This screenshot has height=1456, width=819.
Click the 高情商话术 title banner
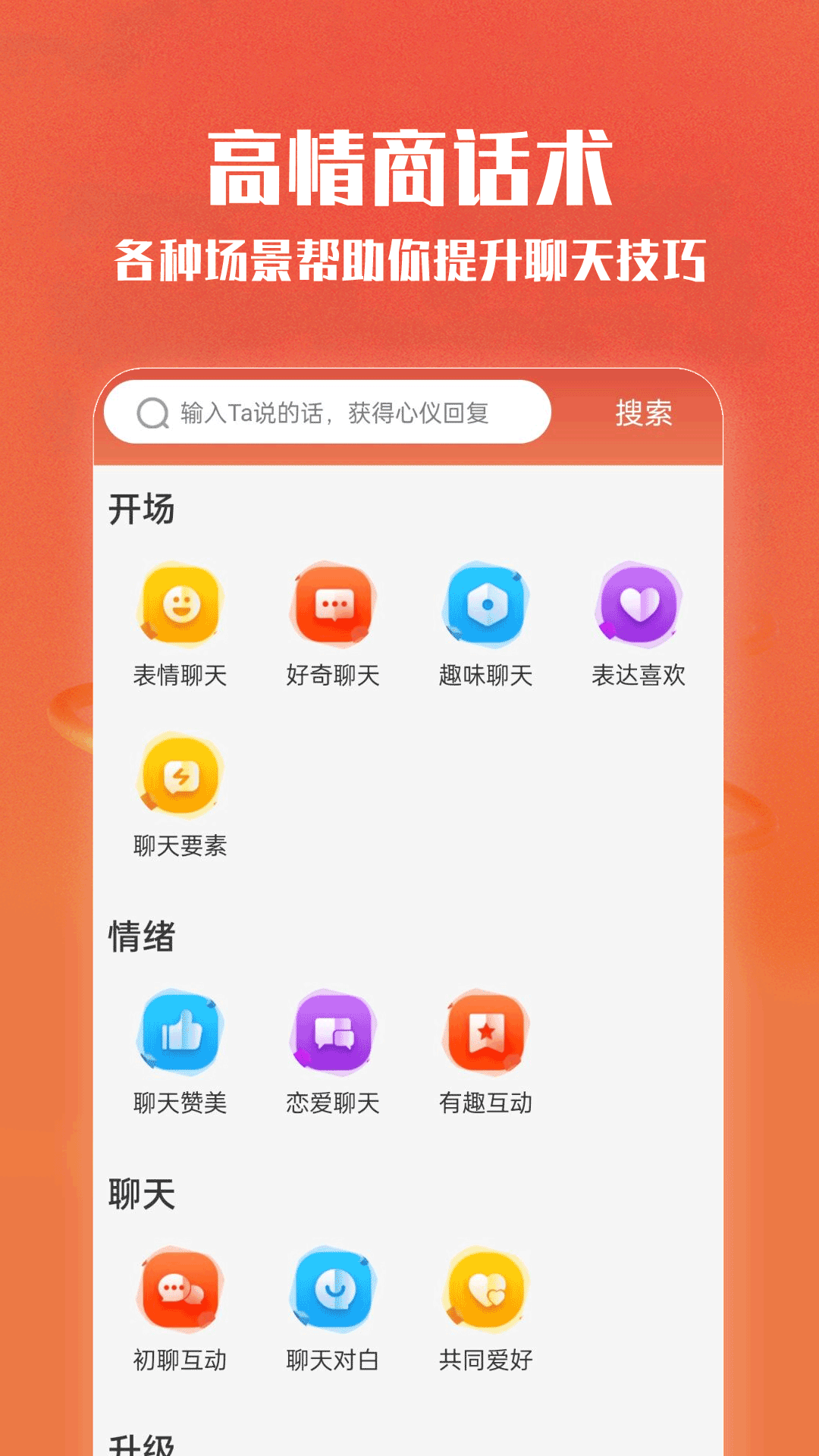pos(409,165)
